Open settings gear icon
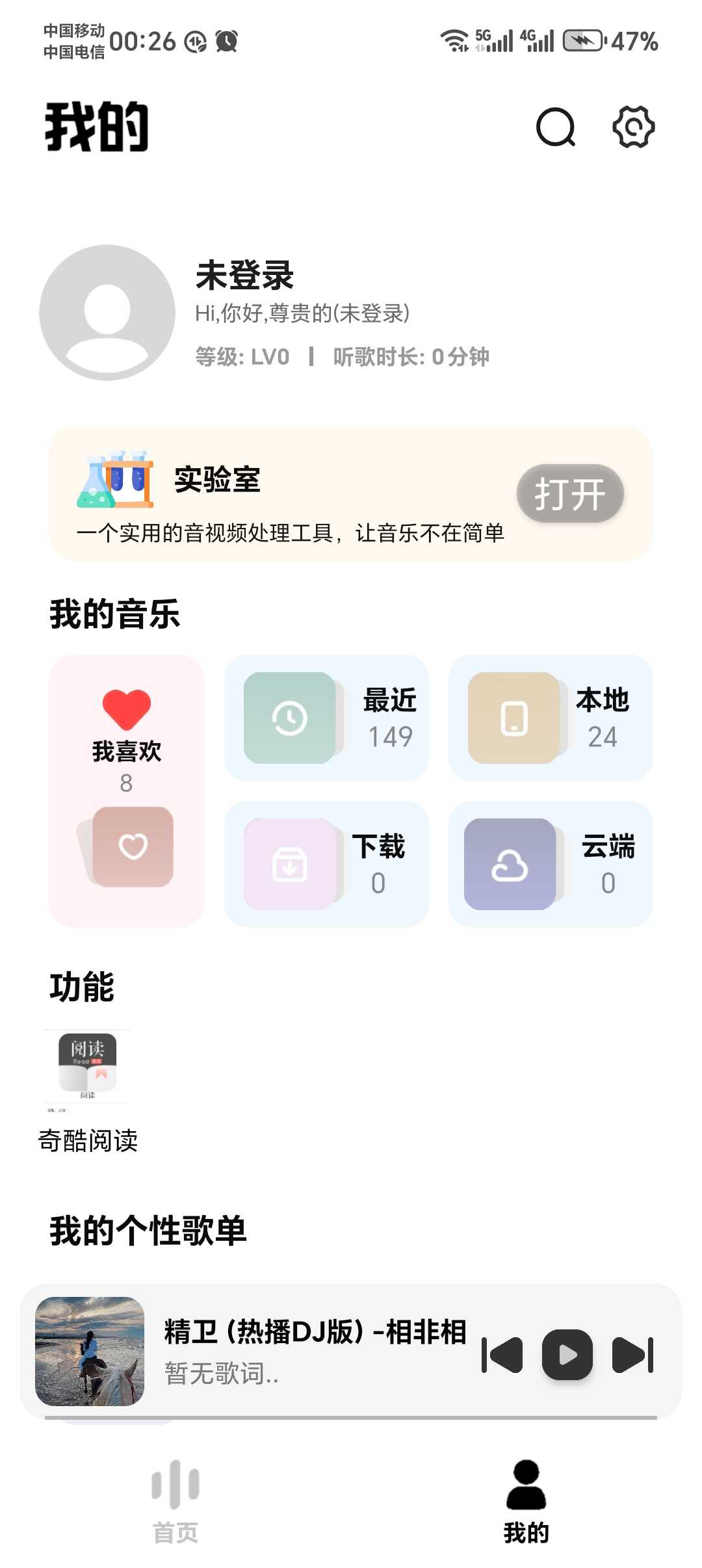Image resolution: width=702 pixels, height=1568 pixels. (634, 127)
